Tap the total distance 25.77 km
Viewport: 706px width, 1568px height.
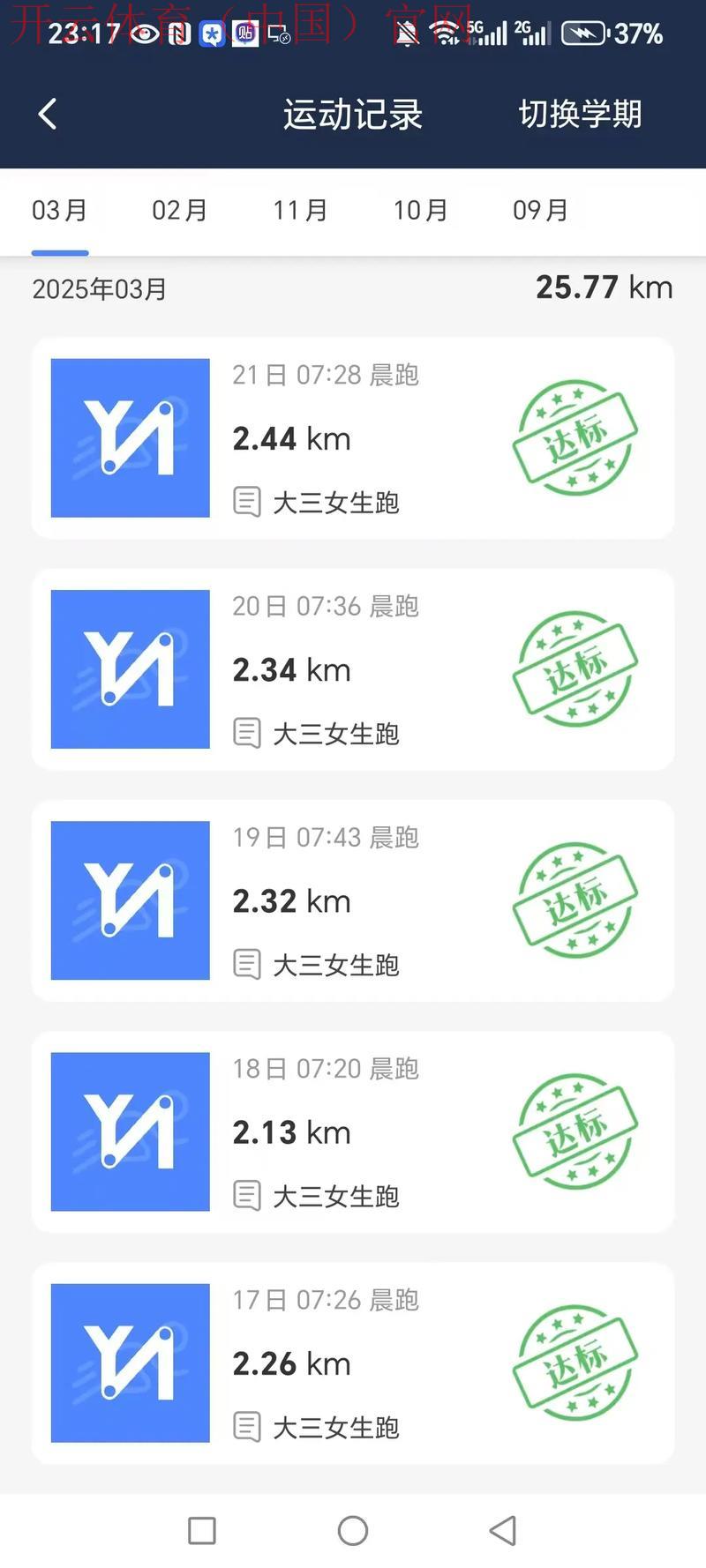pyautogui.click(x=603, y=287)
